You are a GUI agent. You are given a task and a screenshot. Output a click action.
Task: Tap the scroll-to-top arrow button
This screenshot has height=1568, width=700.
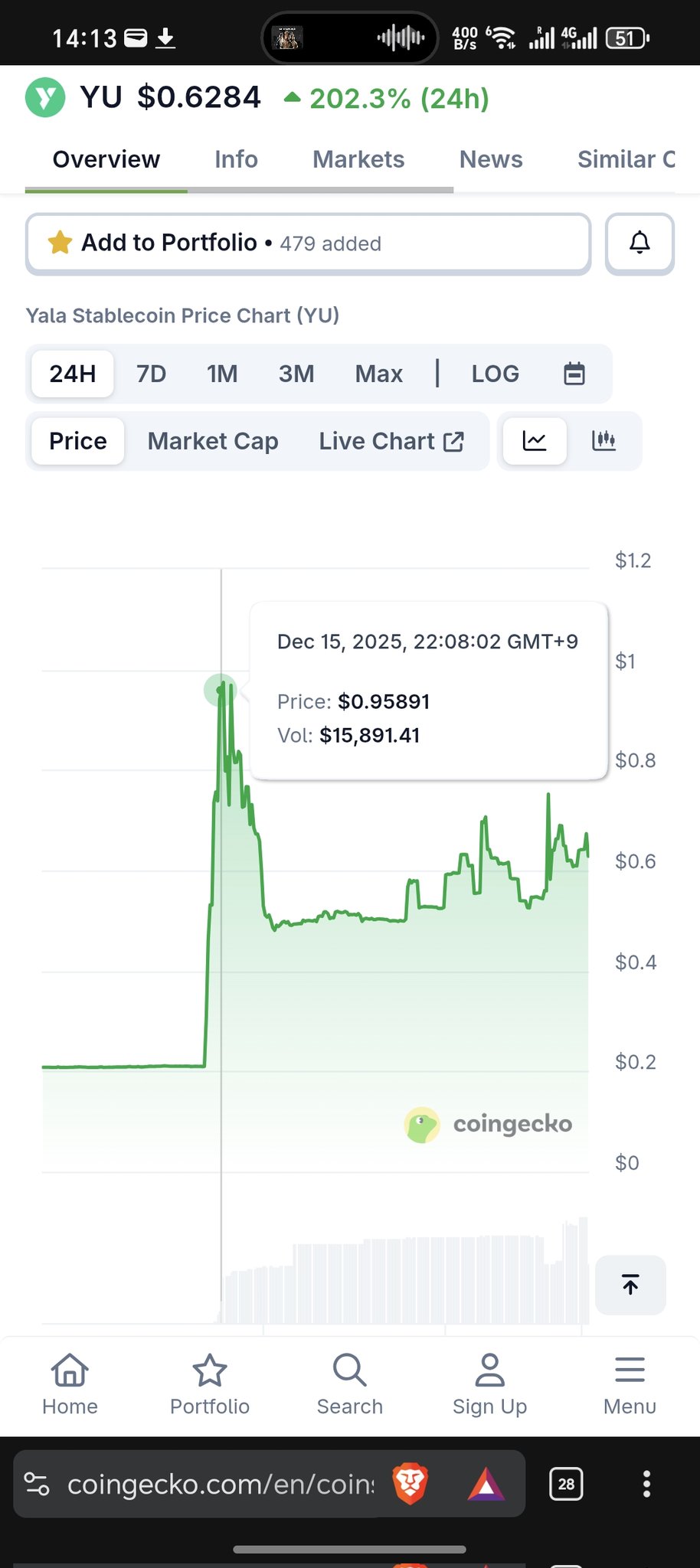630,1285
